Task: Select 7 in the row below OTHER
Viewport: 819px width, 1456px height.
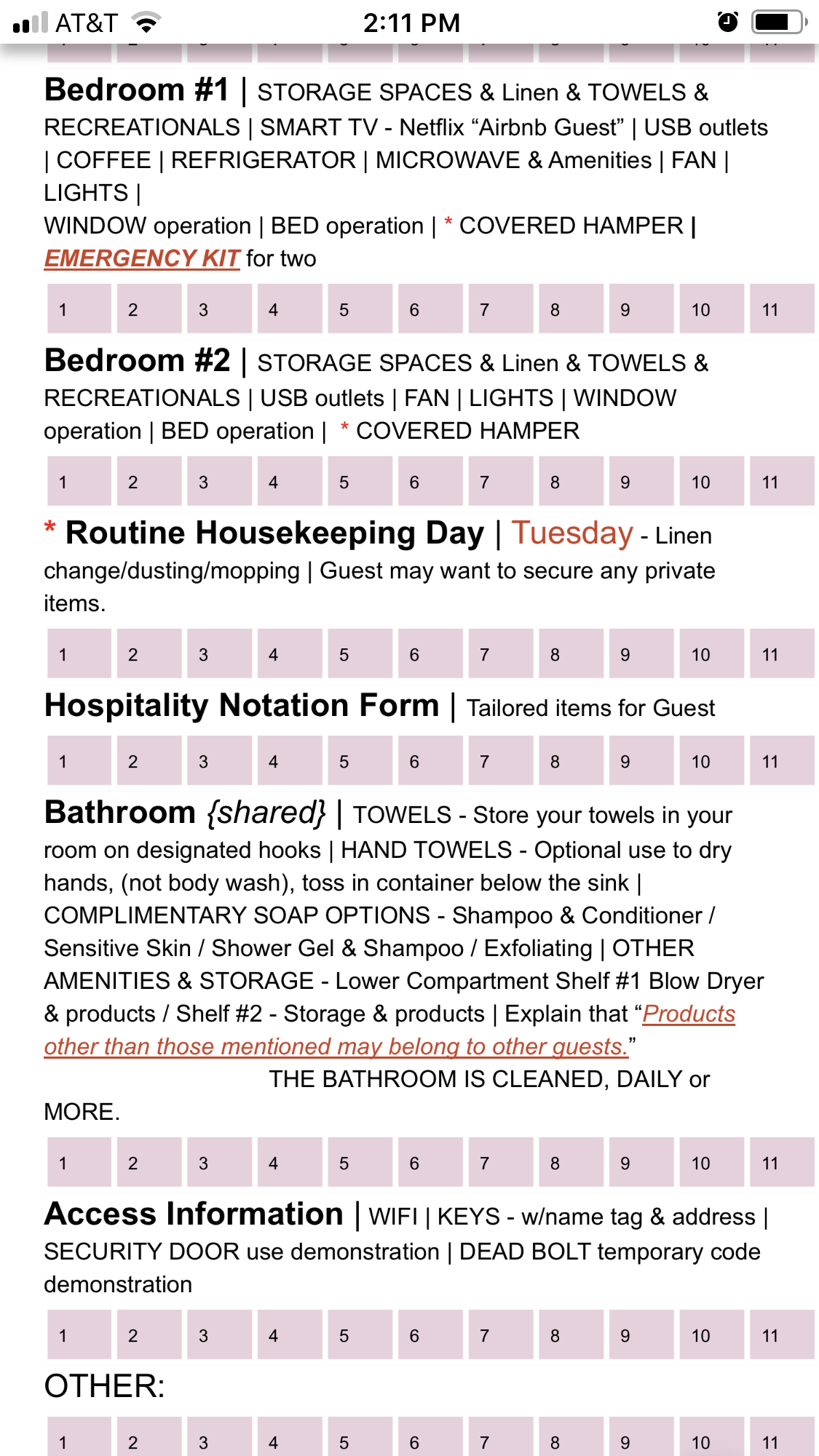Action: click(502, 1437)
